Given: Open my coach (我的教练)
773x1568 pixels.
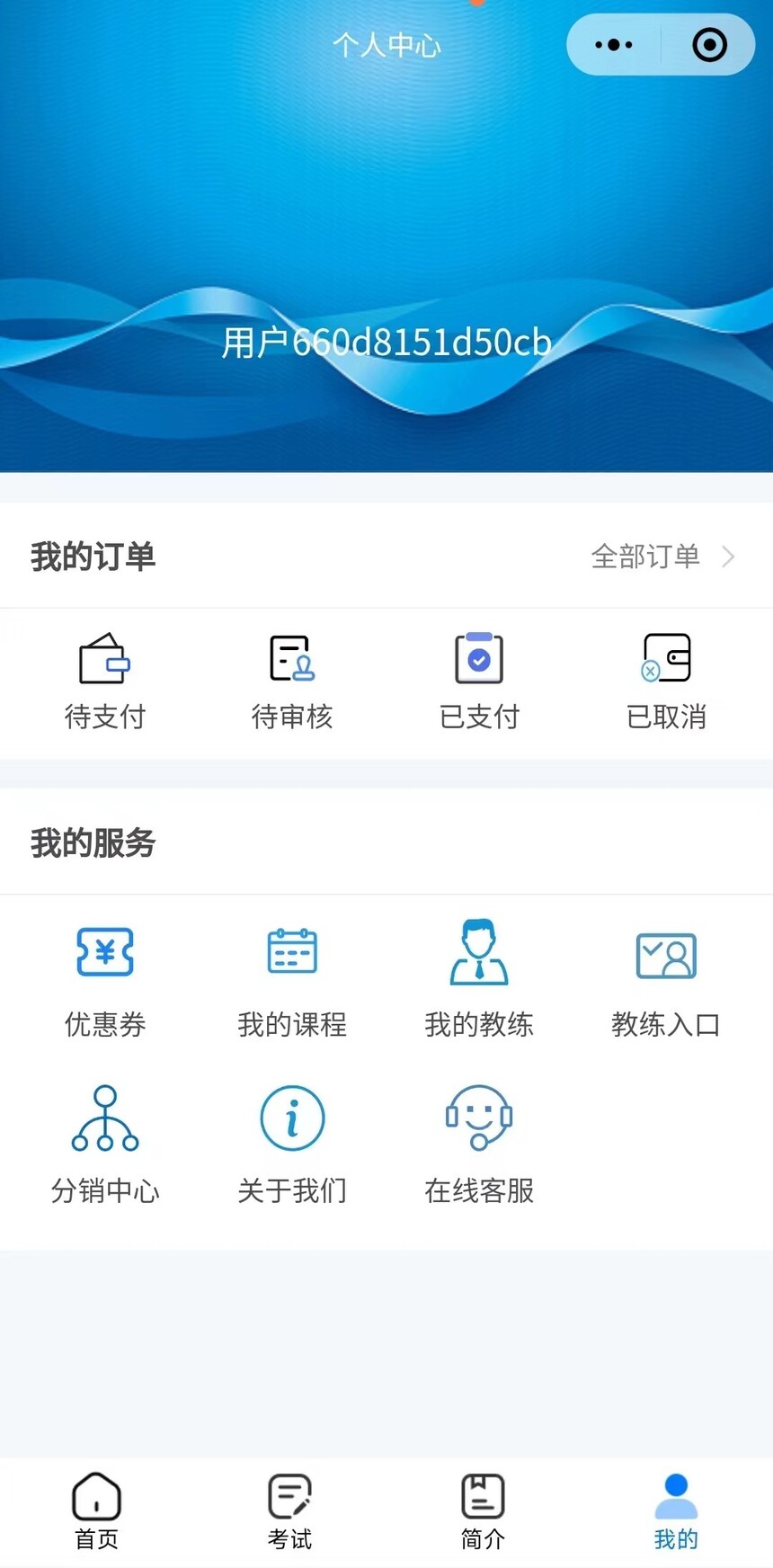Looking at the screenshot, I should [479, 977].
